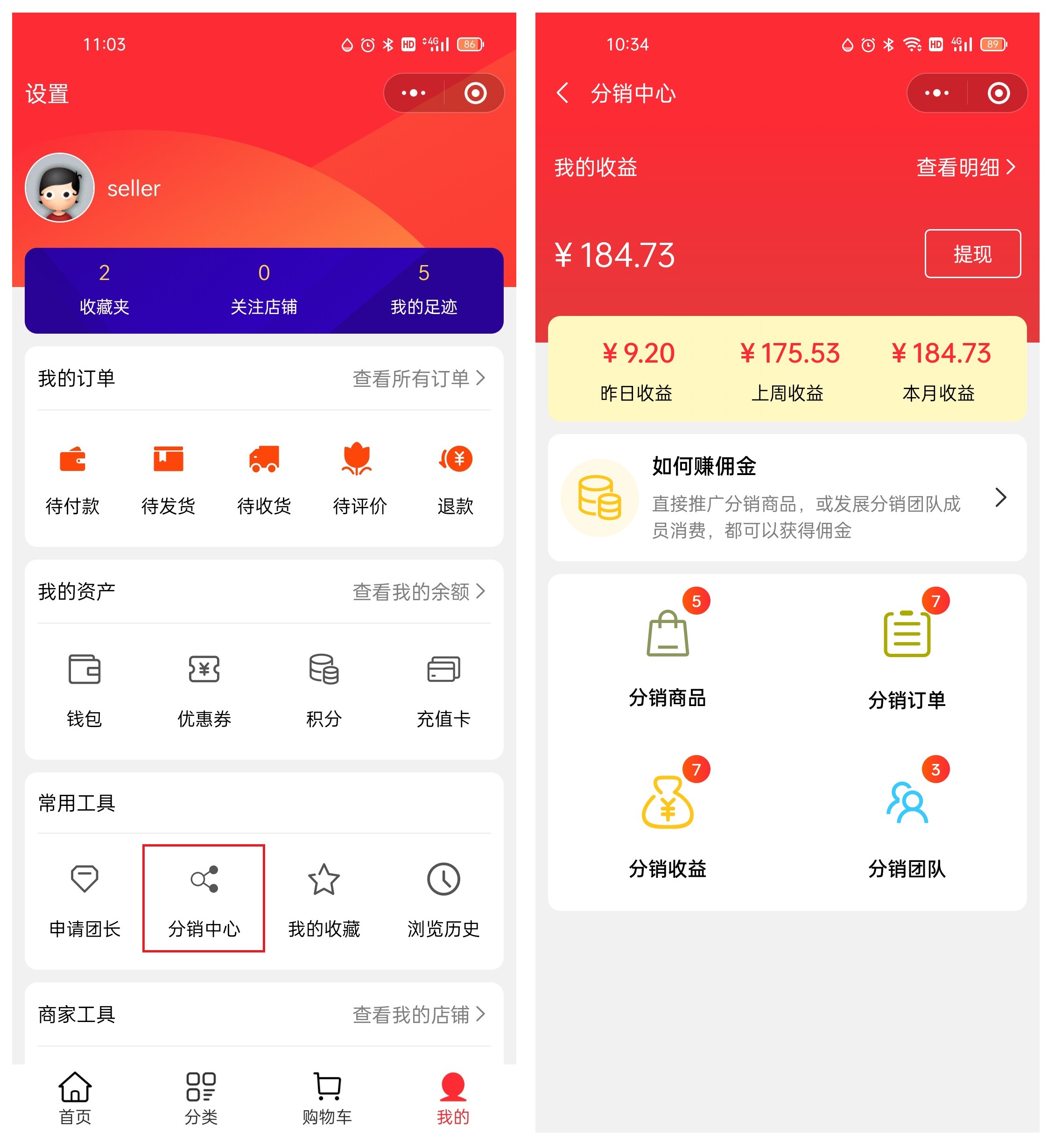Viewport: 1055px width, 1148px height.
Task: Tap the 提现 withdraw button
Action: point(972,254)
